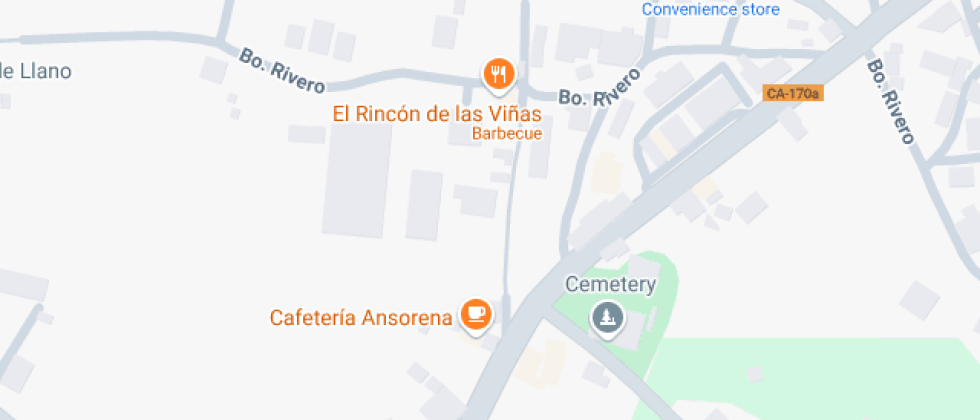The image size is (980, 420).
Task: Tap the Cemetery map marker
Action: pyautogui.click(x=607, y=319)
